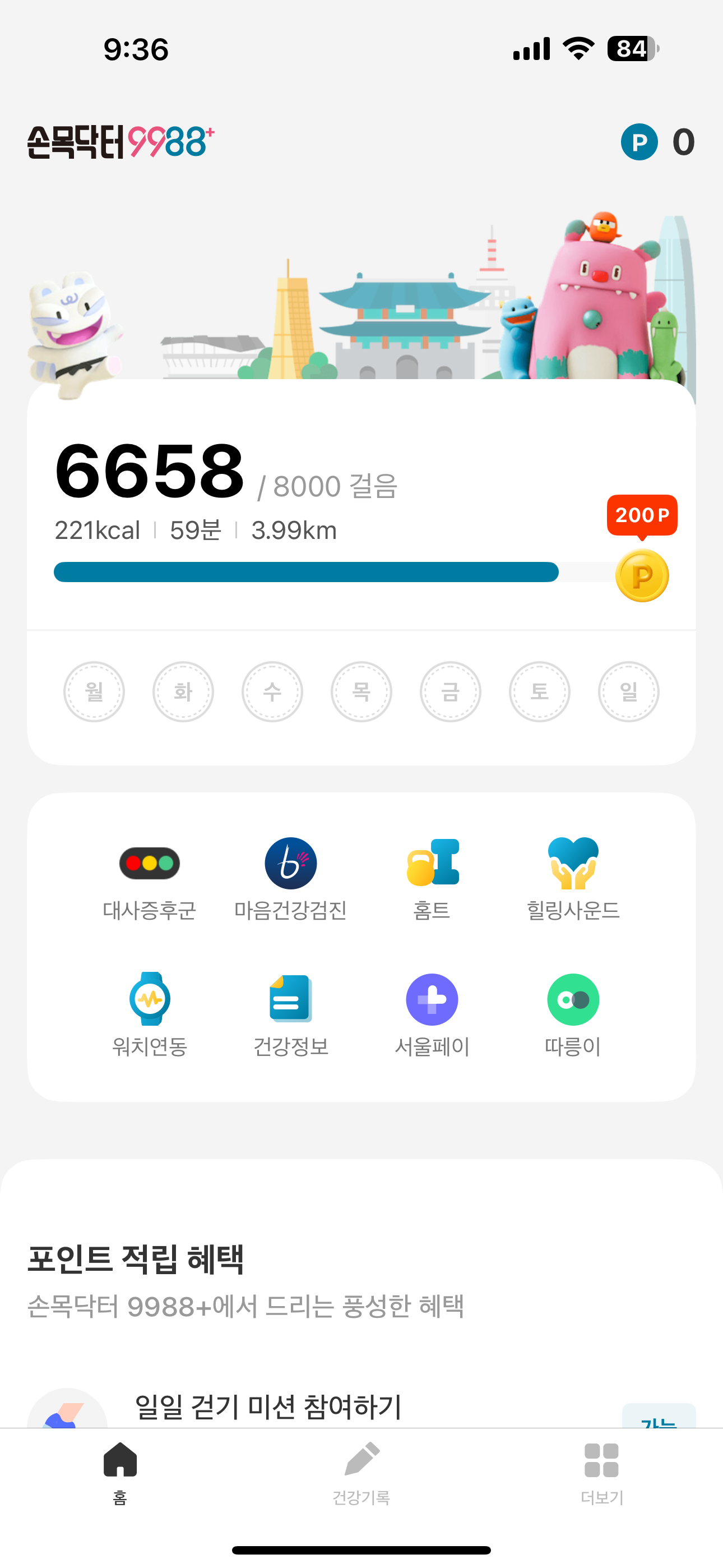
Task: Open the points balance in the header
Action: 657,142
